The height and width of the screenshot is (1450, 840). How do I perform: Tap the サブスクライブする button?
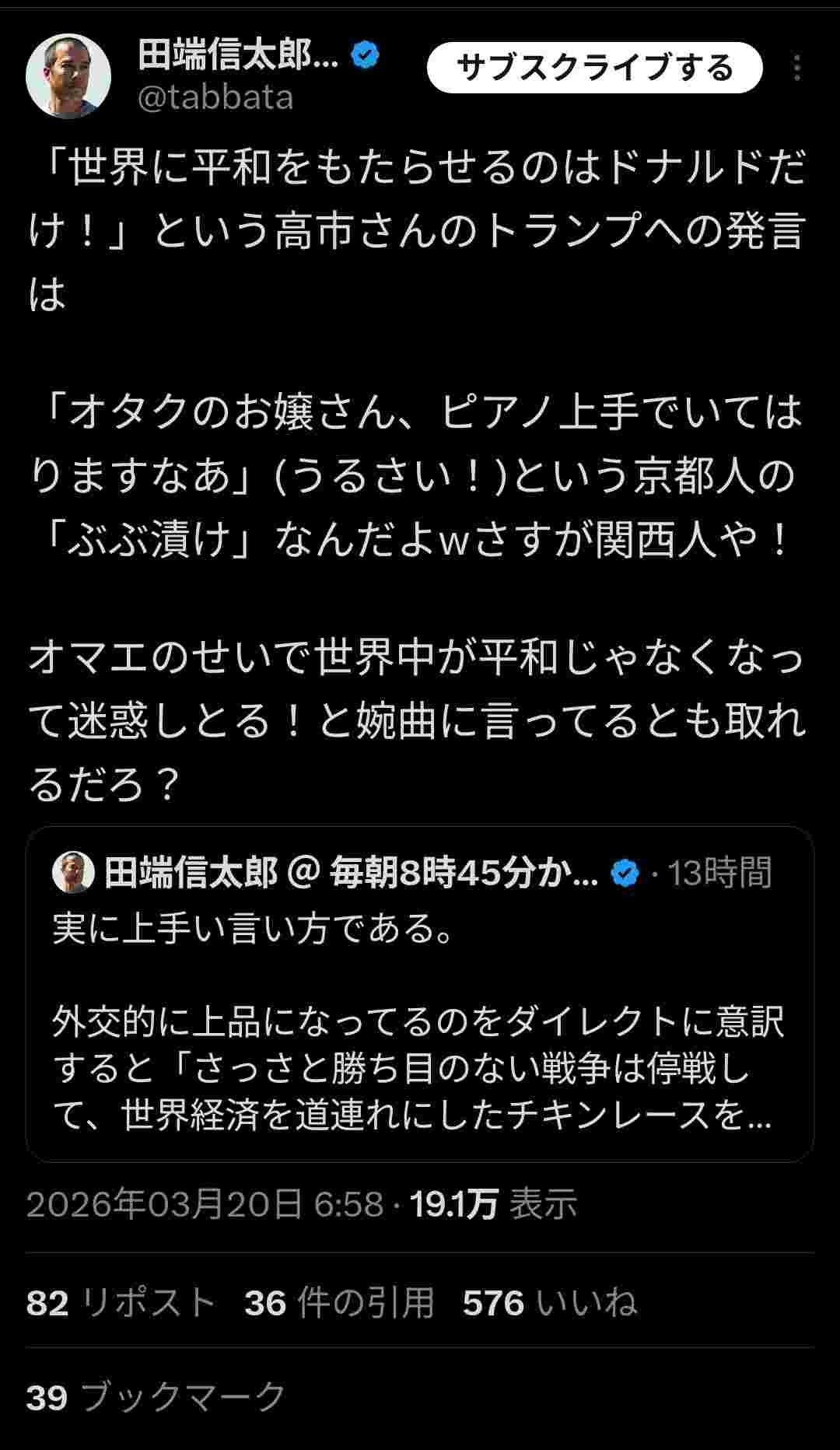[594, 68]
